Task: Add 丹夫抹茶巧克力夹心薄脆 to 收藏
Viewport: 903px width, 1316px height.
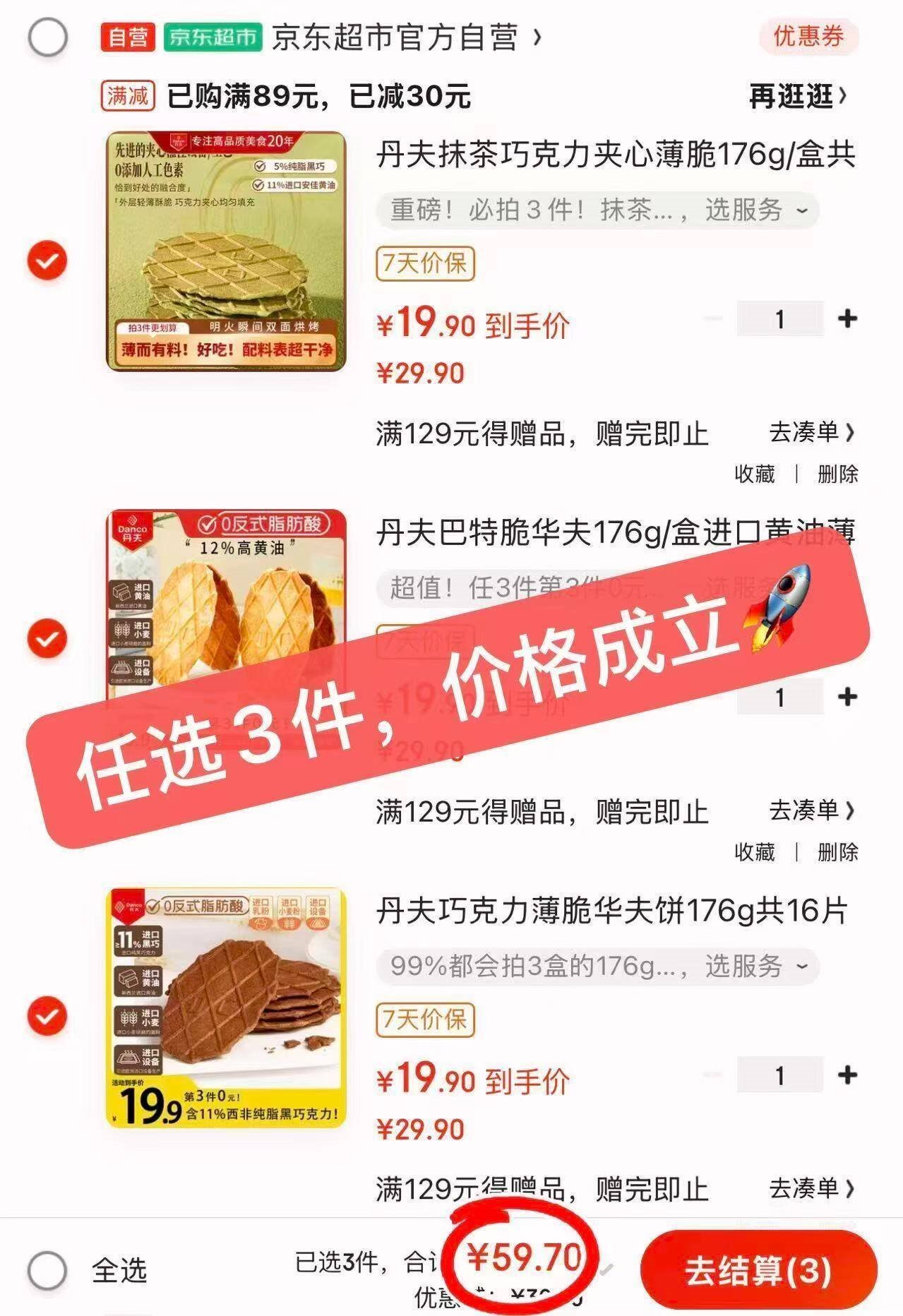Action: click(755, 474)
